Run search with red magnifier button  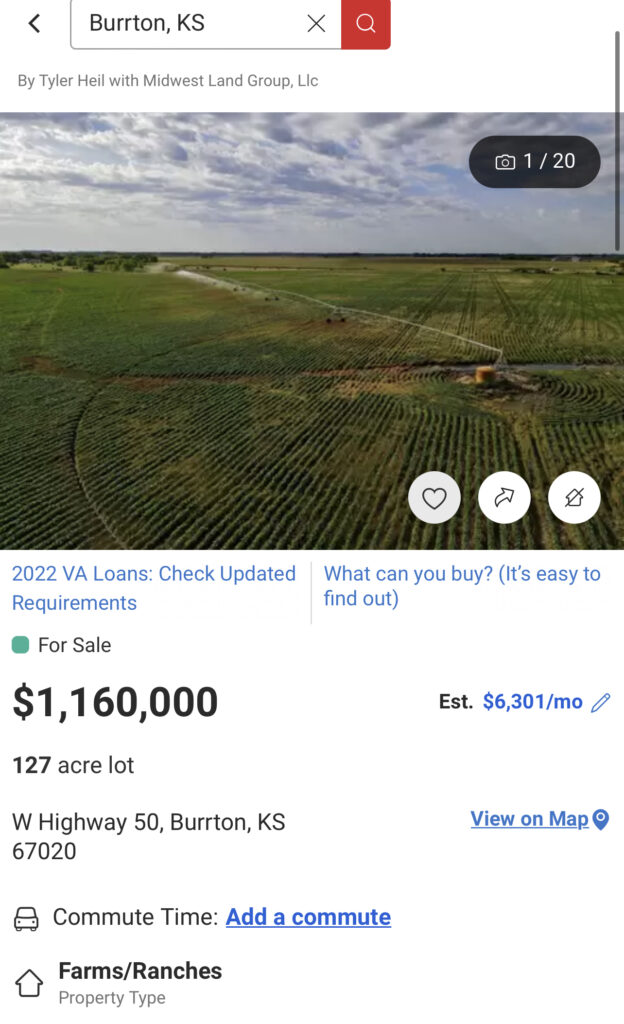pos(366,24)
